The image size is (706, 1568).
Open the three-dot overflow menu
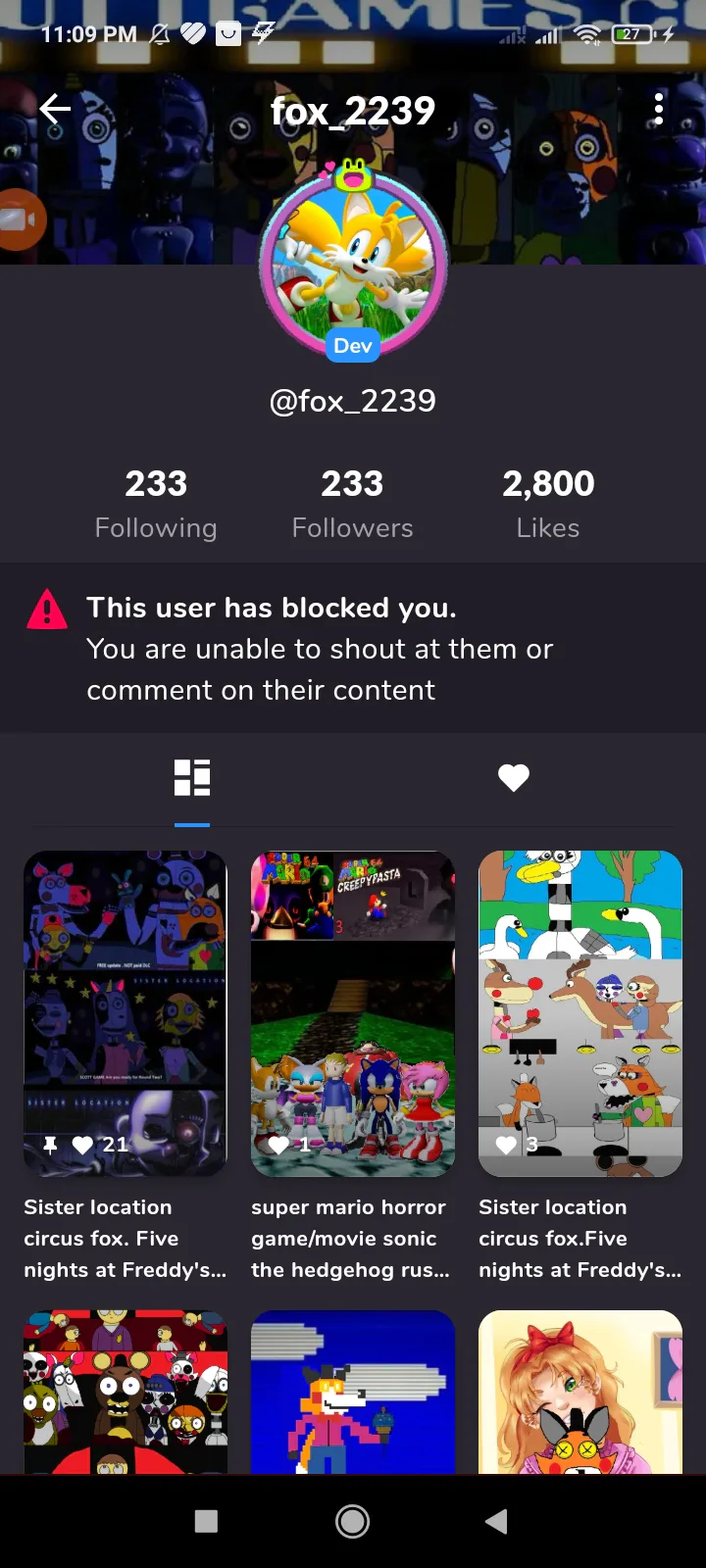658,109
